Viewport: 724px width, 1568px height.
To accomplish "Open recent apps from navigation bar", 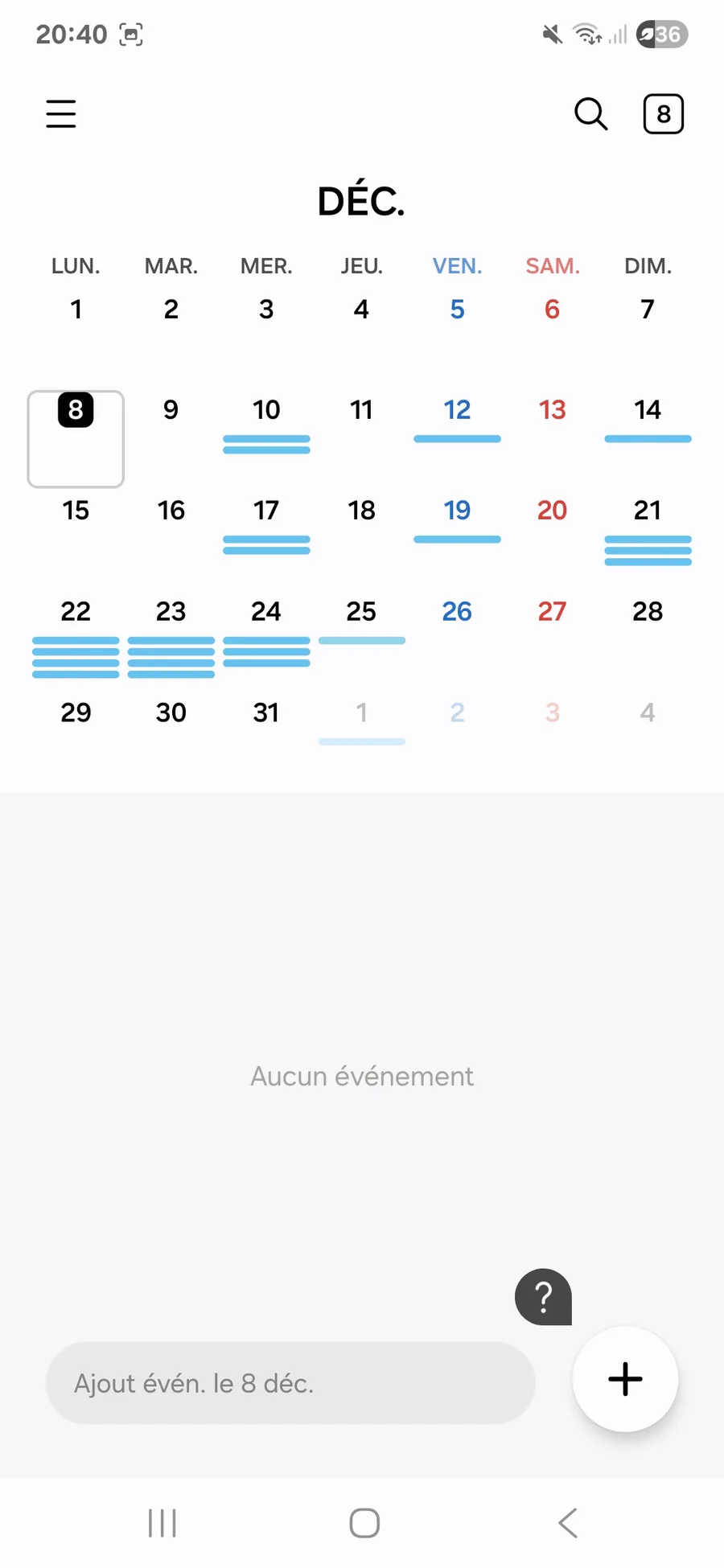I will 162,1523.
